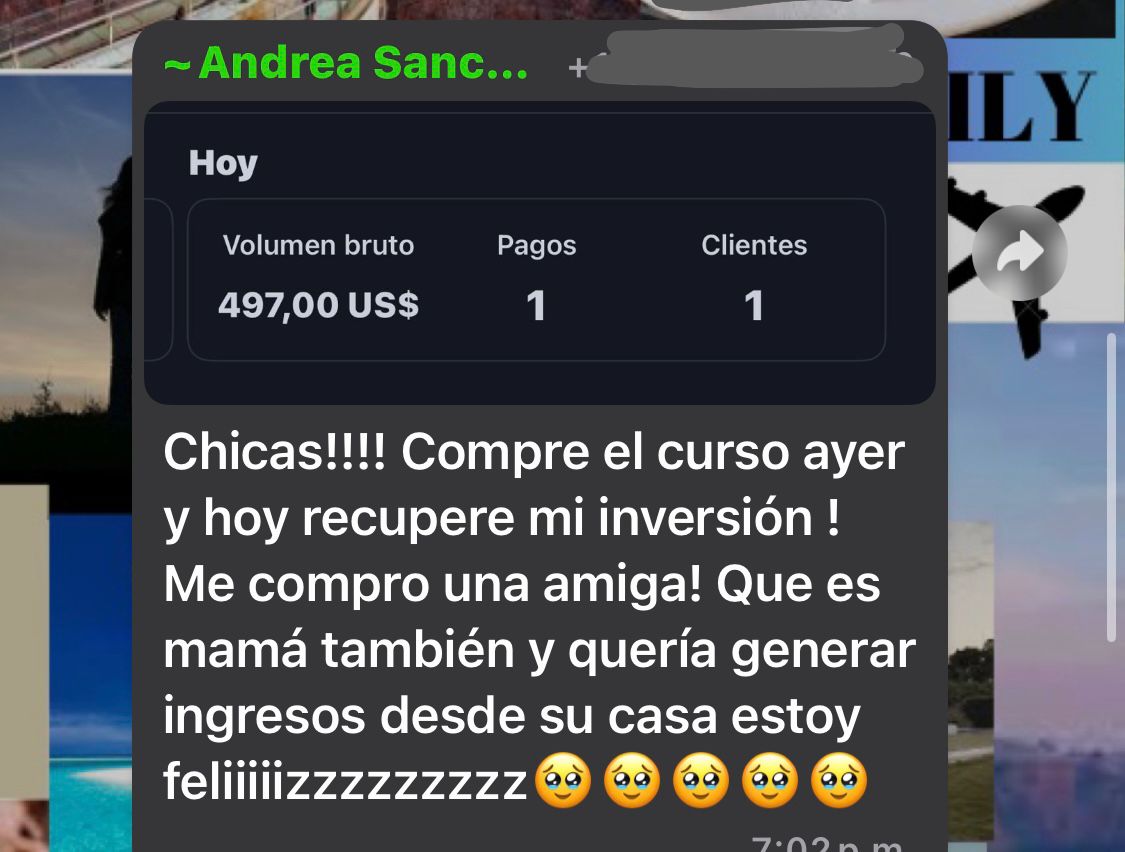Open Andrea Sanc... sender profile

(x=346, y=65)
